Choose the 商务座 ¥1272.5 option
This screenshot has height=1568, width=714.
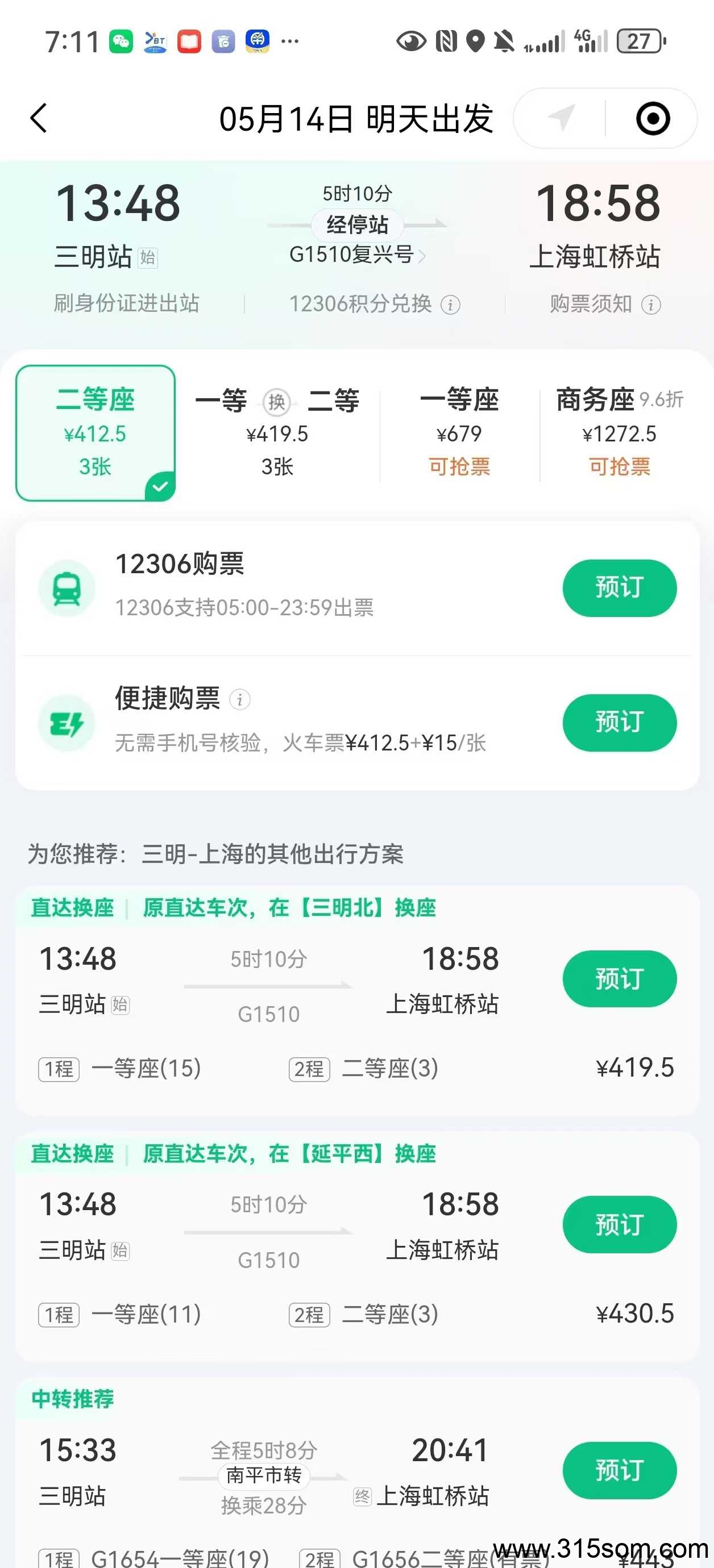click(620, 433)
